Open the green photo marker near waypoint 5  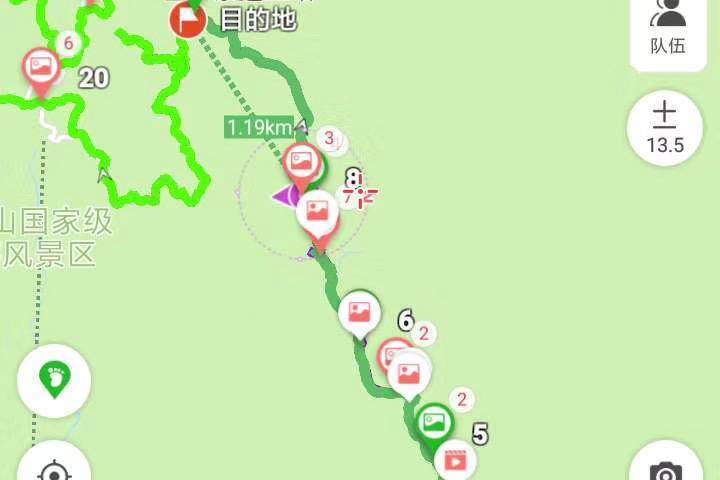[x=433, y=422]
